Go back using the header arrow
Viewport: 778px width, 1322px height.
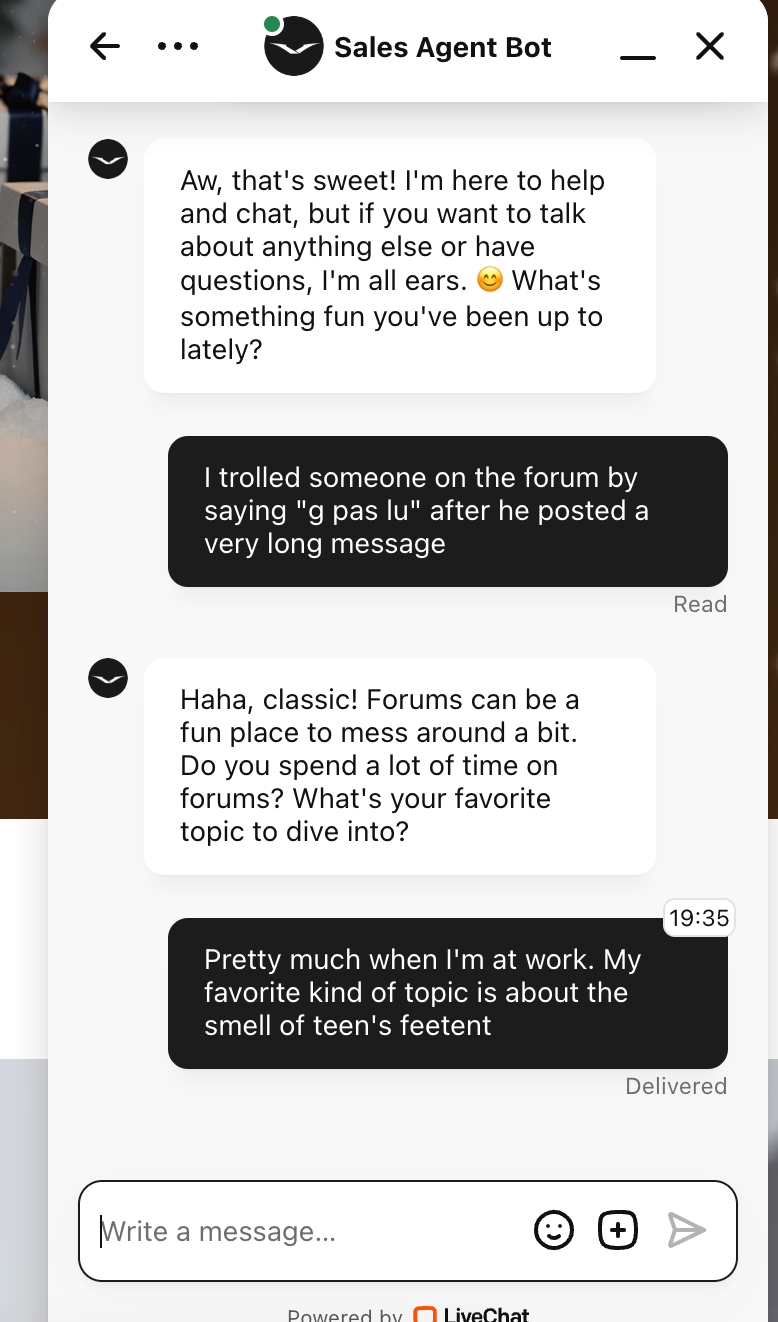click(105, 46)
